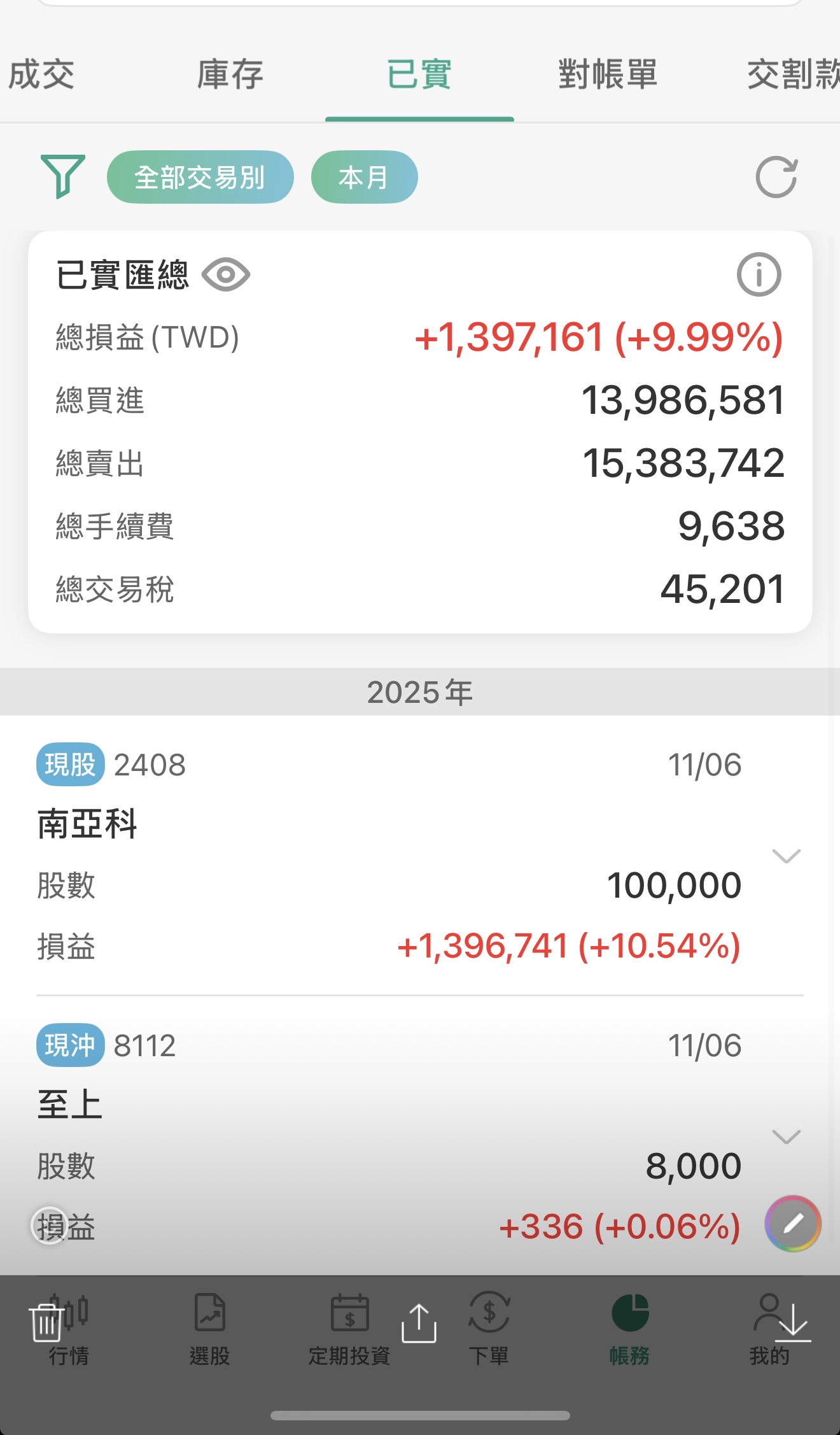Switch to the 交割款 tab
This screenshot has width=840, height=1435.
(x=792, y=74)
